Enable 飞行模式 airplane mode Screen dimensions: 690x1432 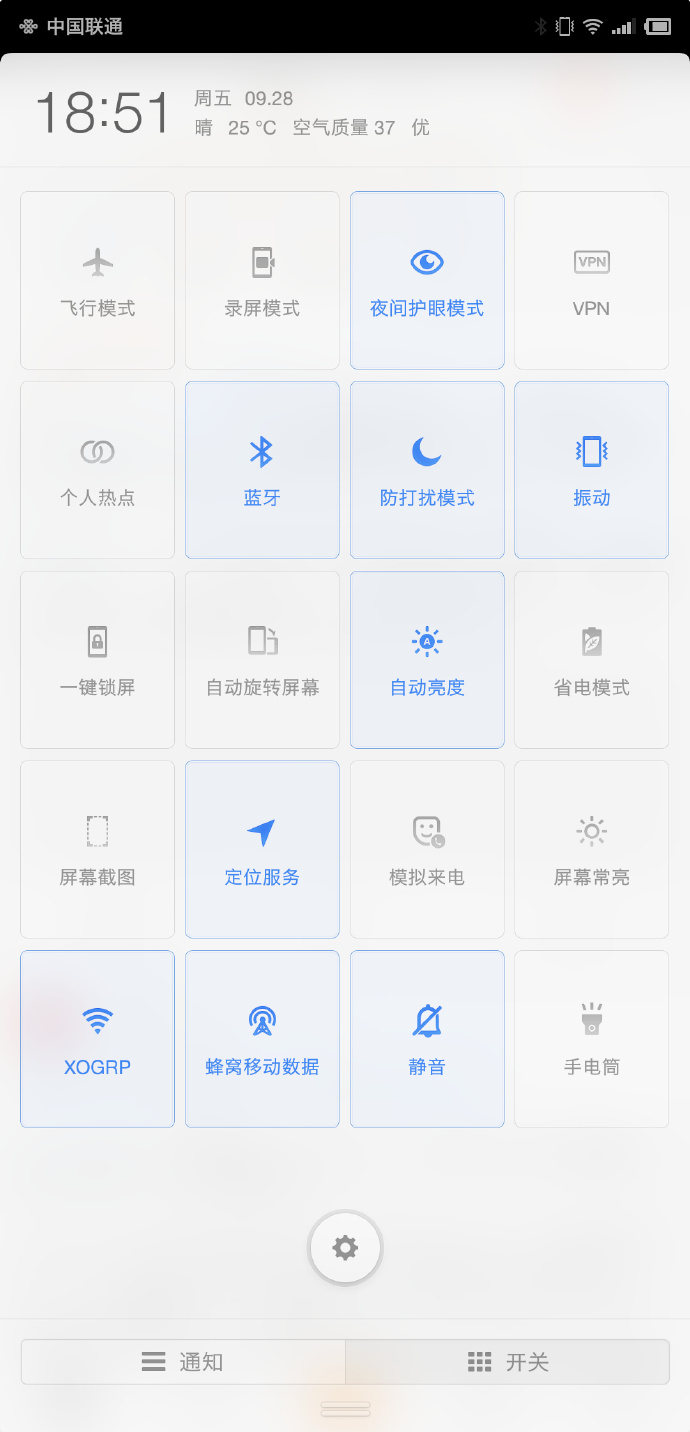click(x=97, y=280)
